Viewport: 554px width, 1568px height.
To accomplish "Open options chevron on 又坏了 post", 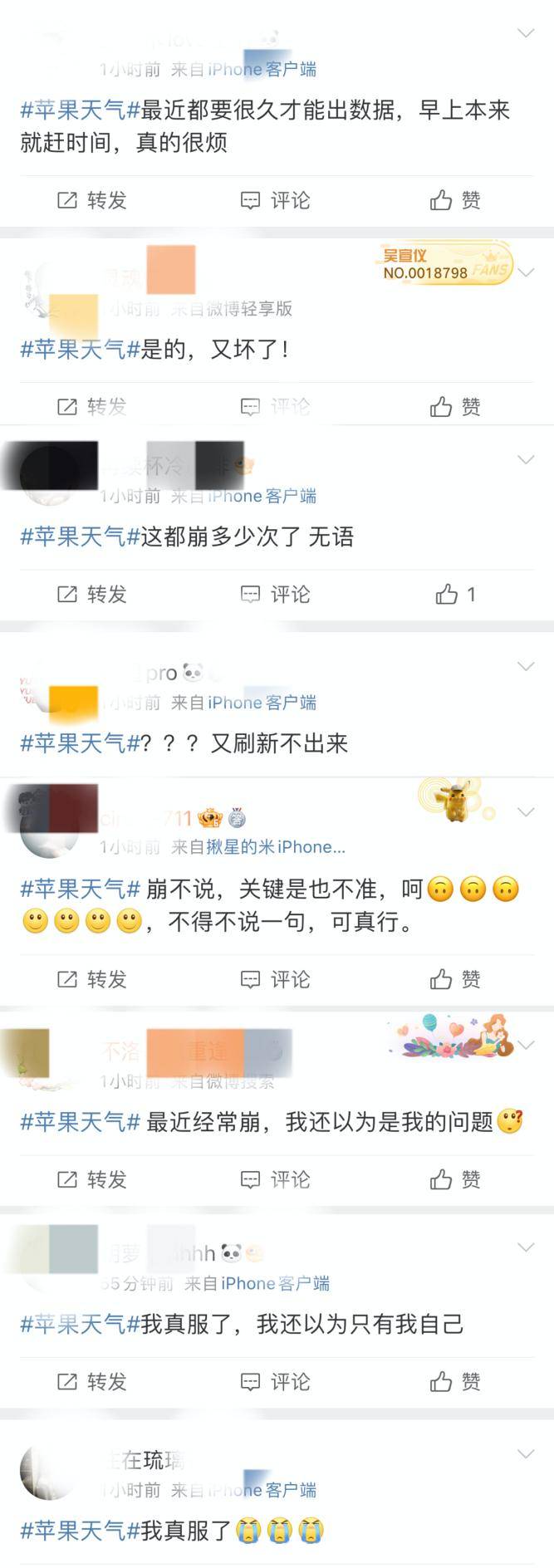I will click(x=526, y=272).
